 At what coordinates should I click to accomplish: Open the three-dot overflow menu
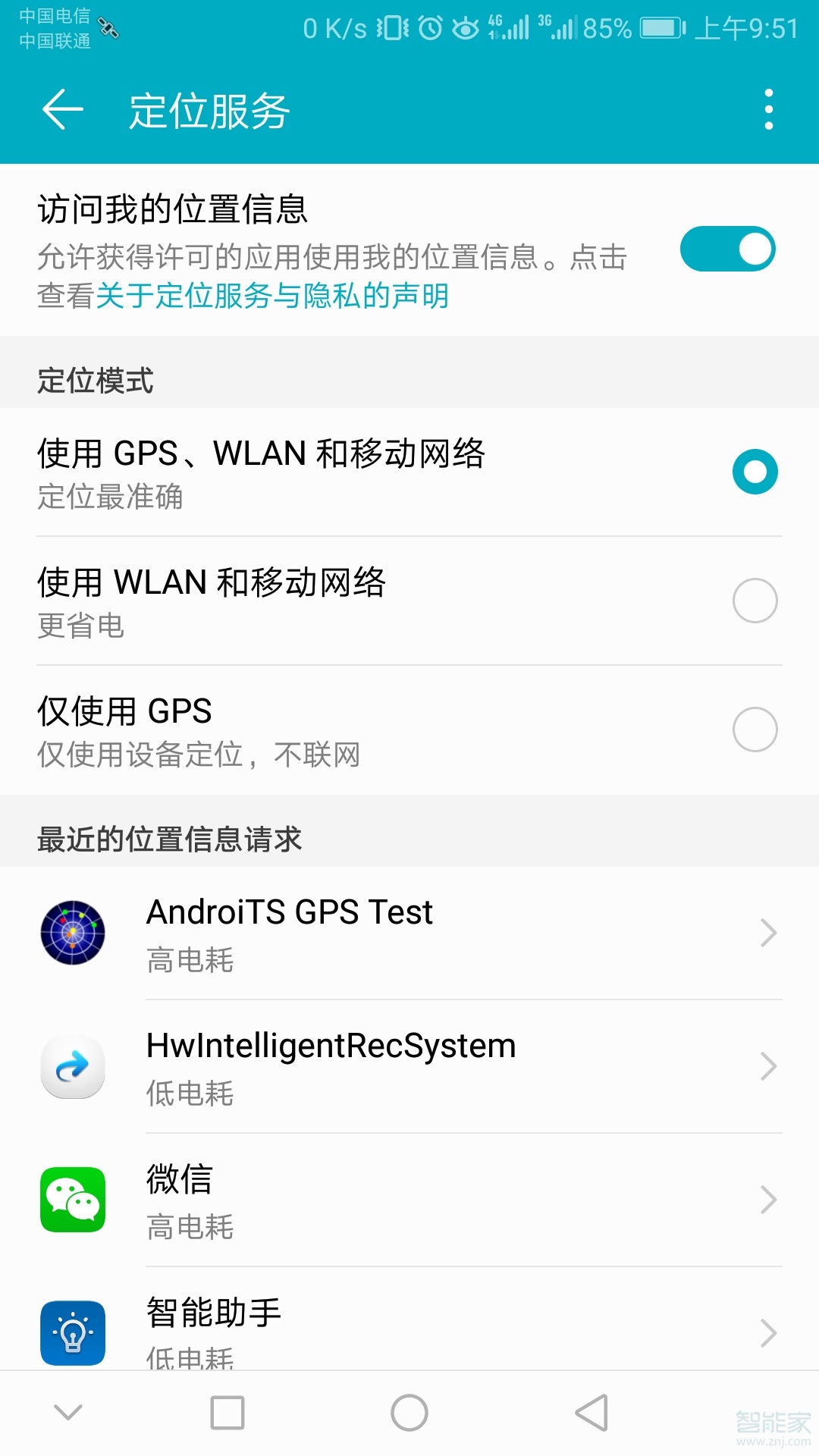768,110
